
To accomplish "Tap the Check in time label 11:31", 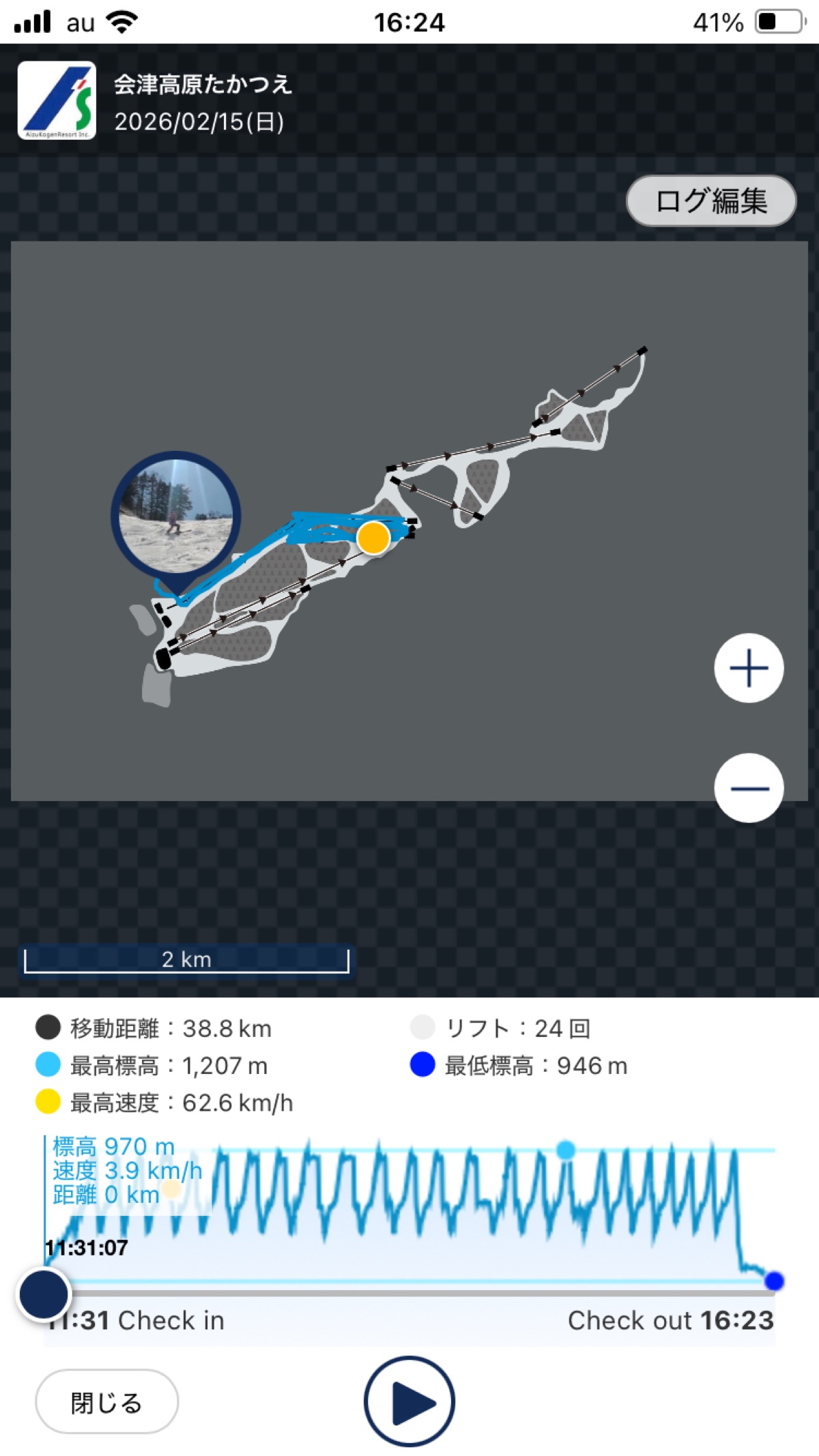I will [83, 1320].
